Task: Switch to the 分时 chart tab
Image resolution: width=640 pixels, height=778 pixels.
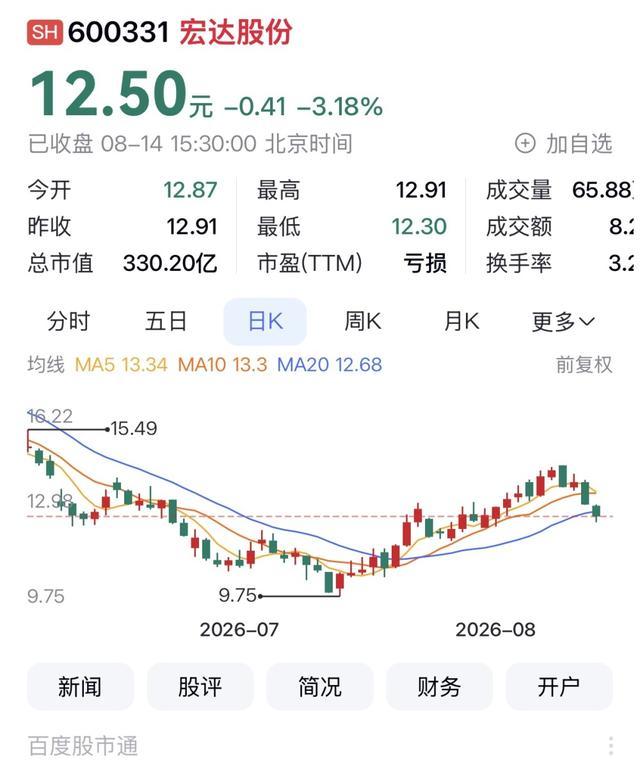Action: [x=68, y=321]
